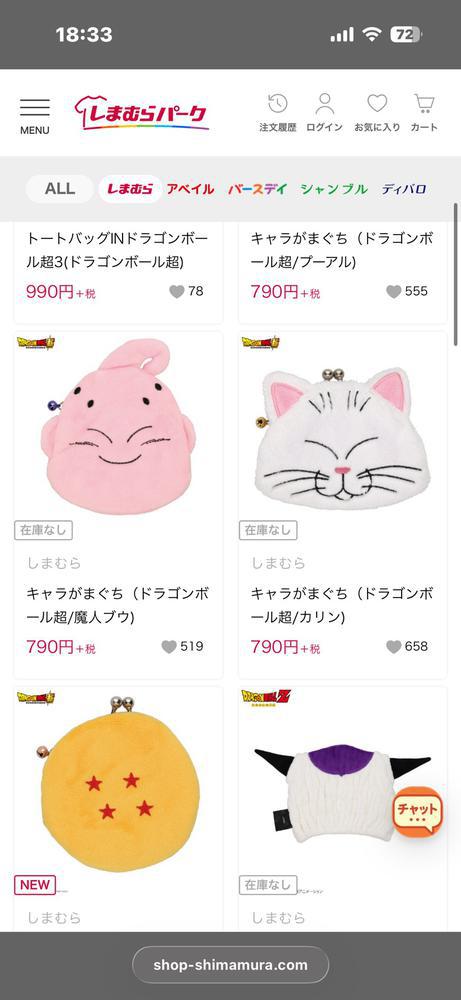Open the 魔人ブウ coin purse product
The width and height of the screenshot is (461, 1000).
pyautogui.click(x=119, y=505)
